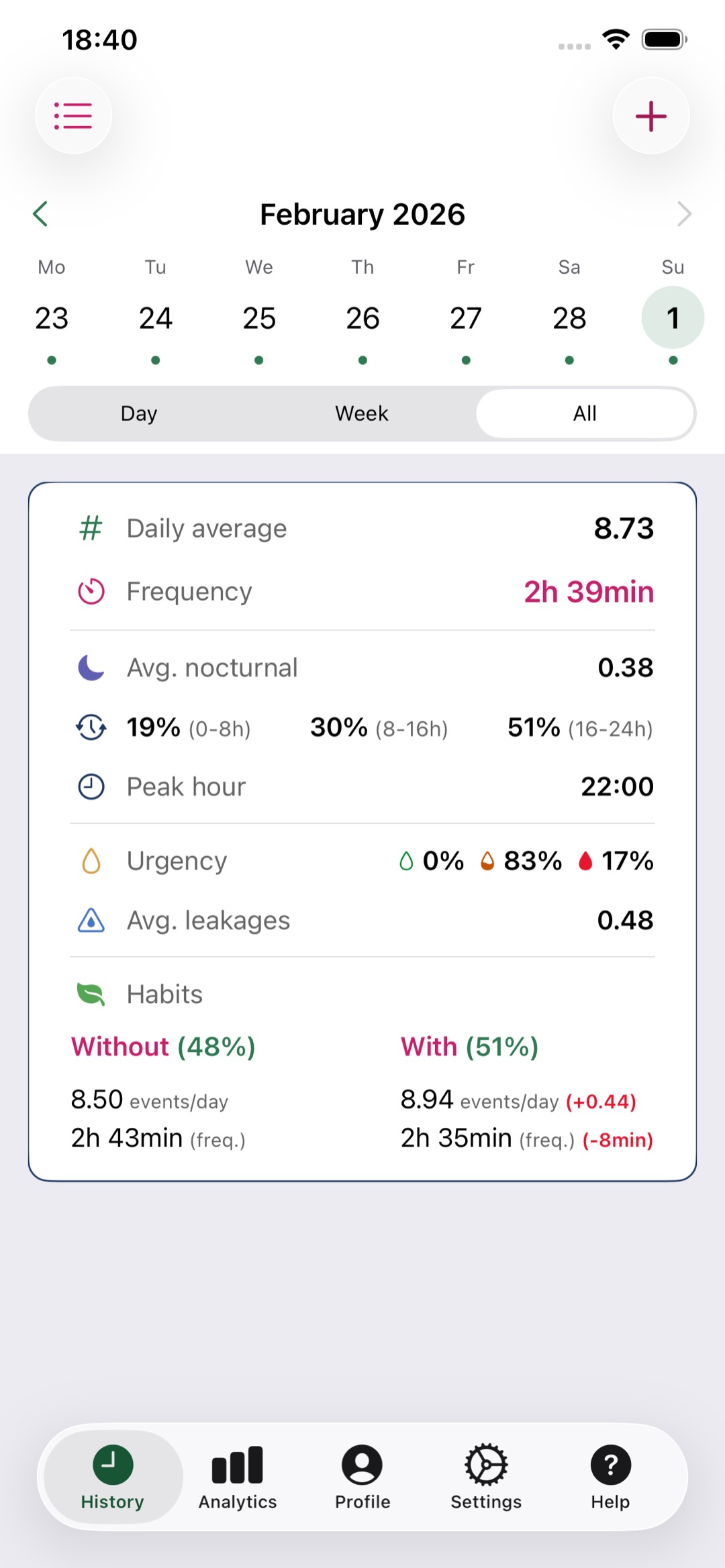Image resolution: width=725 pixels, height=1568 pixels.
Task: Open the Help tab
Action: [610, 1477]
